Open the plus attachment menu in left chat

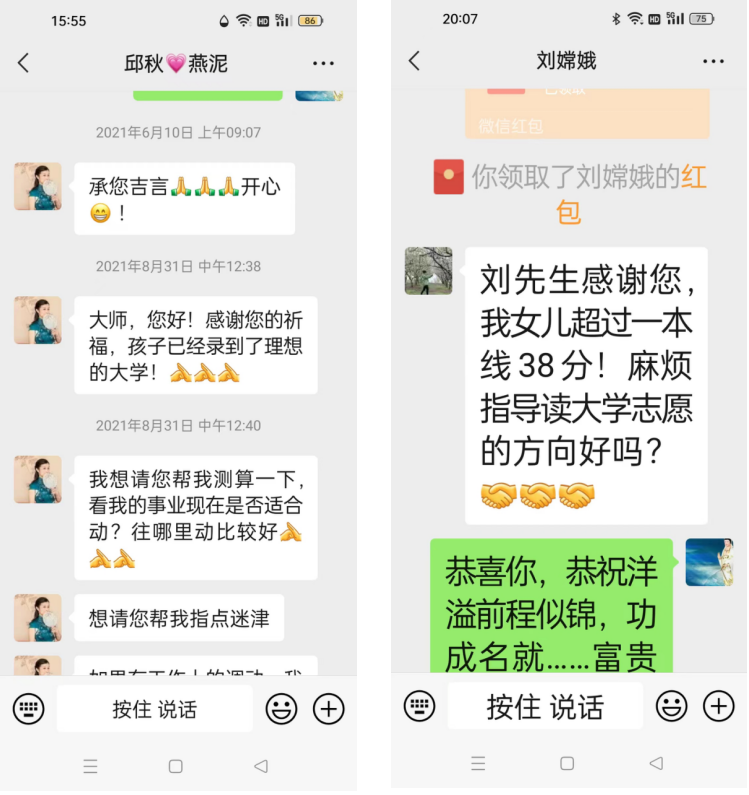(x=328, y=708)
